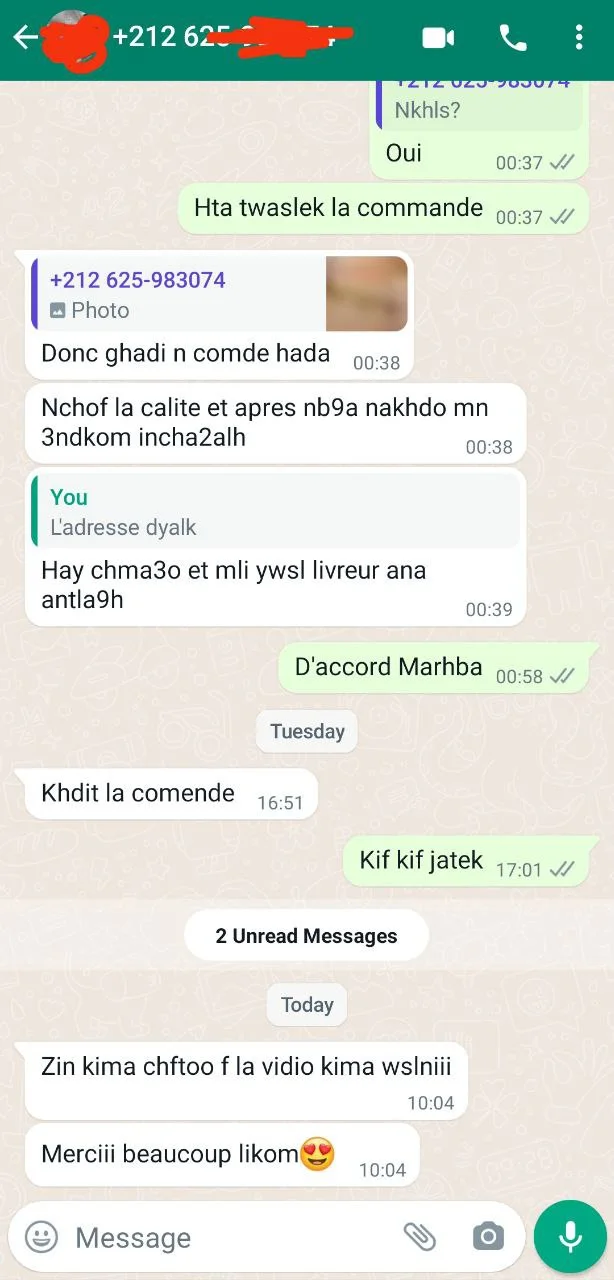Viewport: 614px width, 1280px height.
Task: Start a video call with this contact
Action: click(438, 38)
